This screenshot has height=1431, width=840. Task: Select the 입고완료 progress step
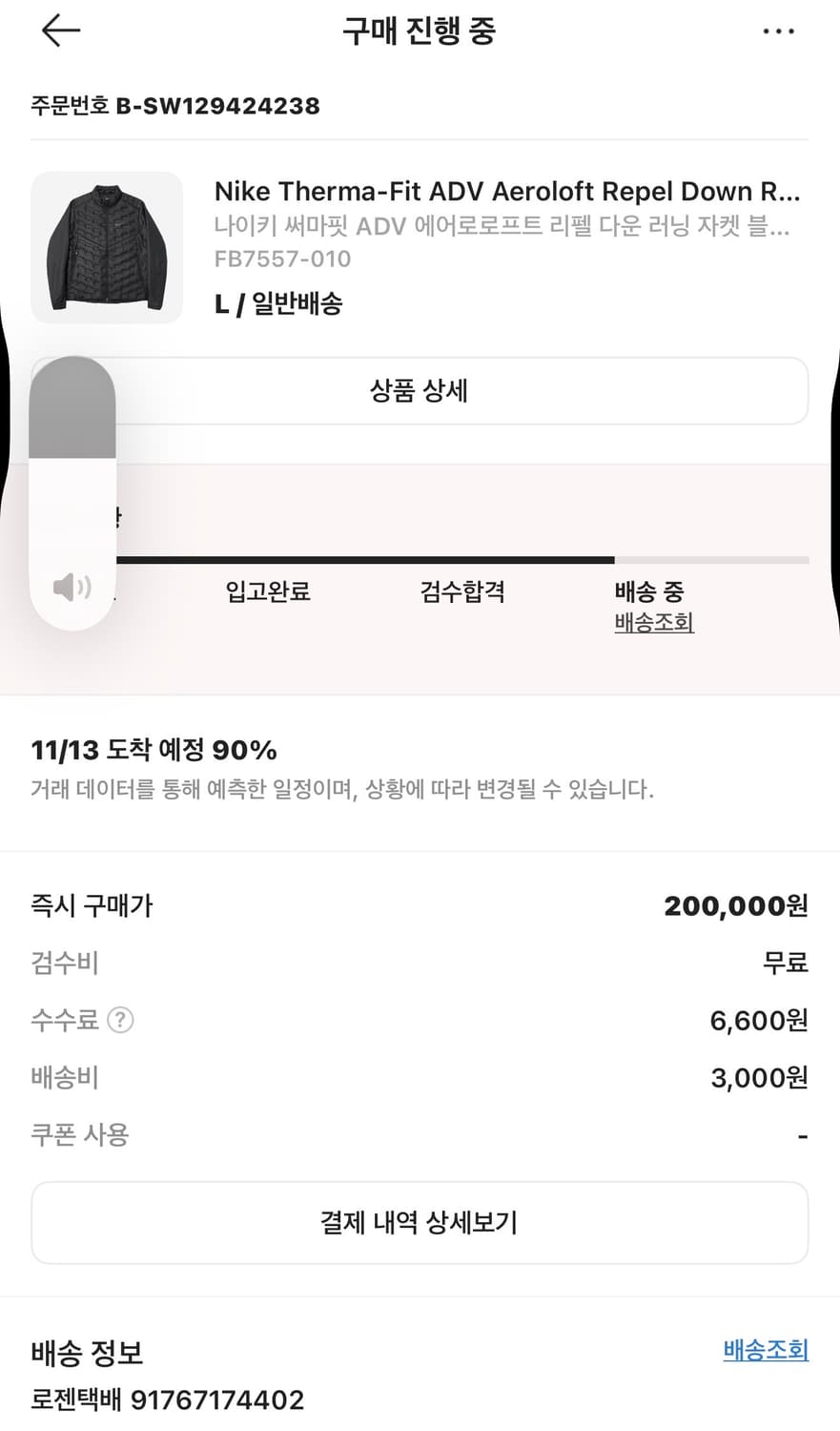coord(267,591)
